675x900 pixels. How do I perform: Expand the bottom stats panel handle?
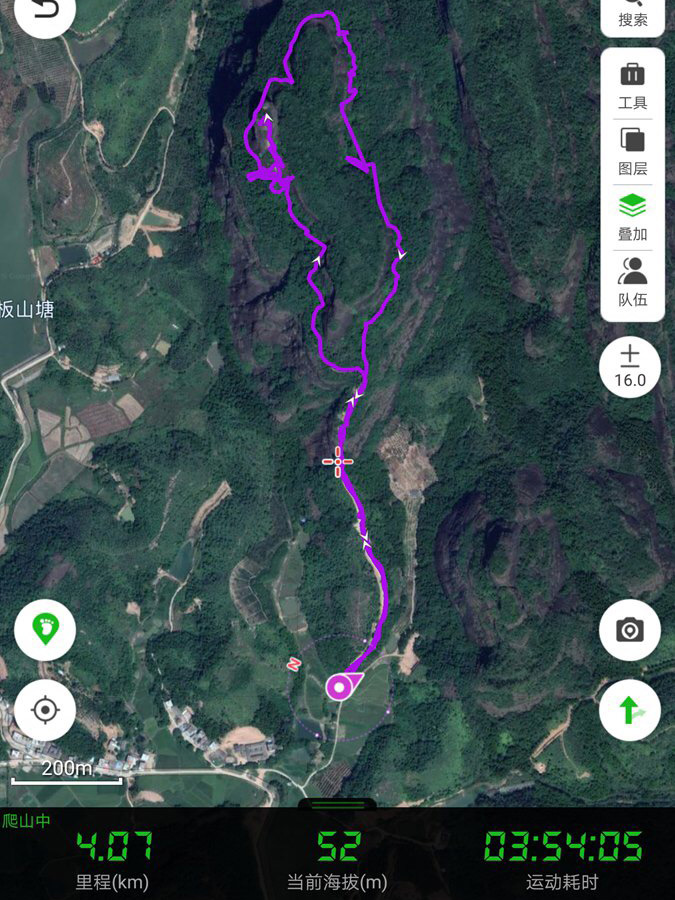pos(338,803)
